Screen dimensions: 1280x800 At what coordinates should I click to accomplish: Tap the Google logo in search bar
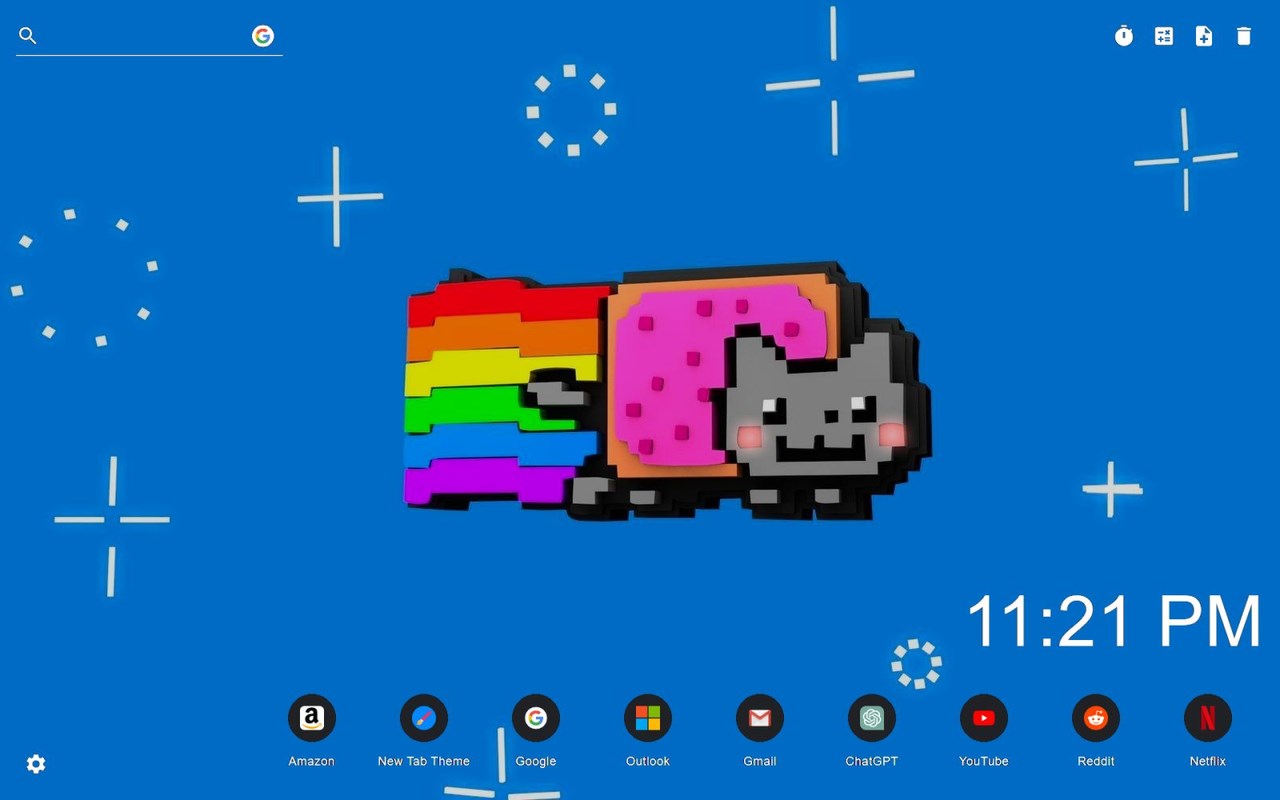[263, 36]
